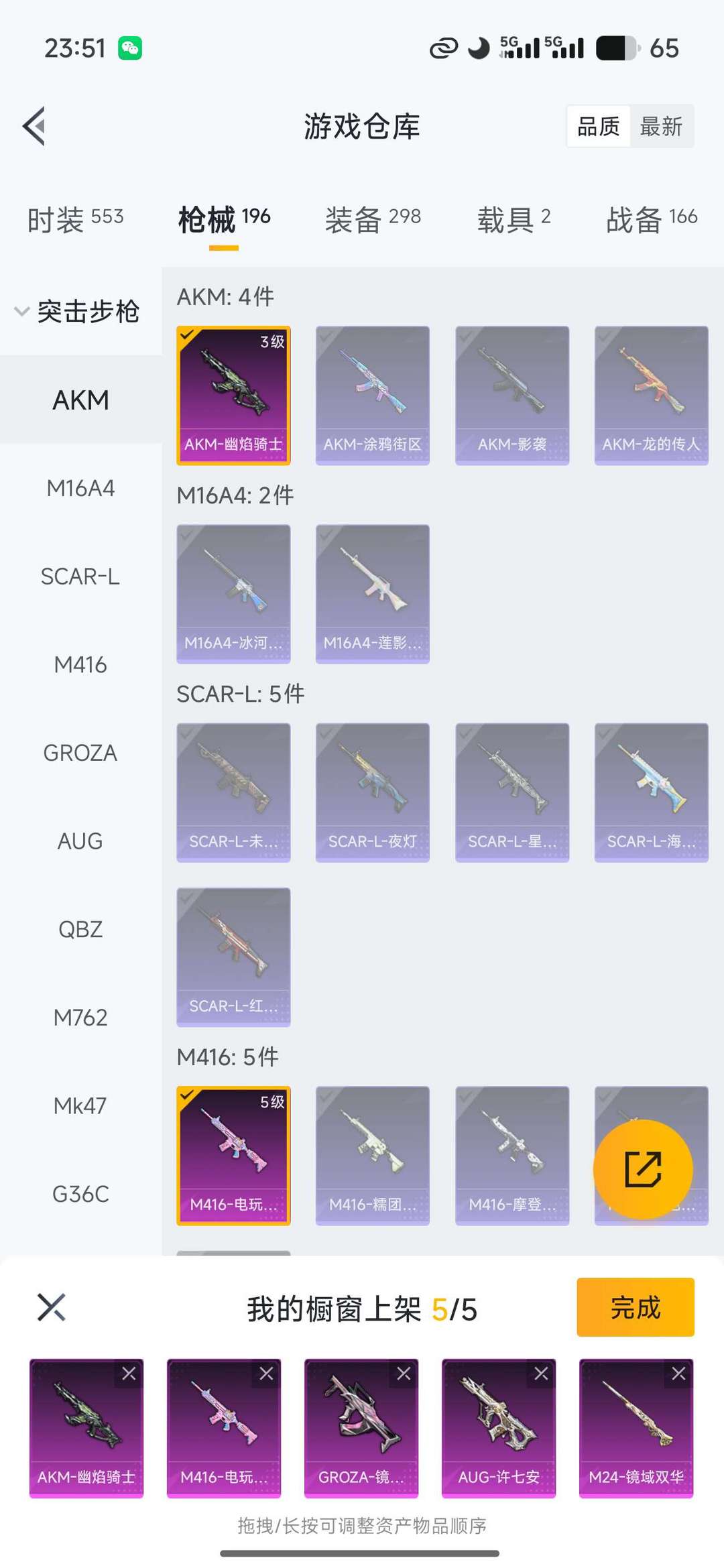Select the AKM-涂鸦街区 skin

[x=373, y=396]
